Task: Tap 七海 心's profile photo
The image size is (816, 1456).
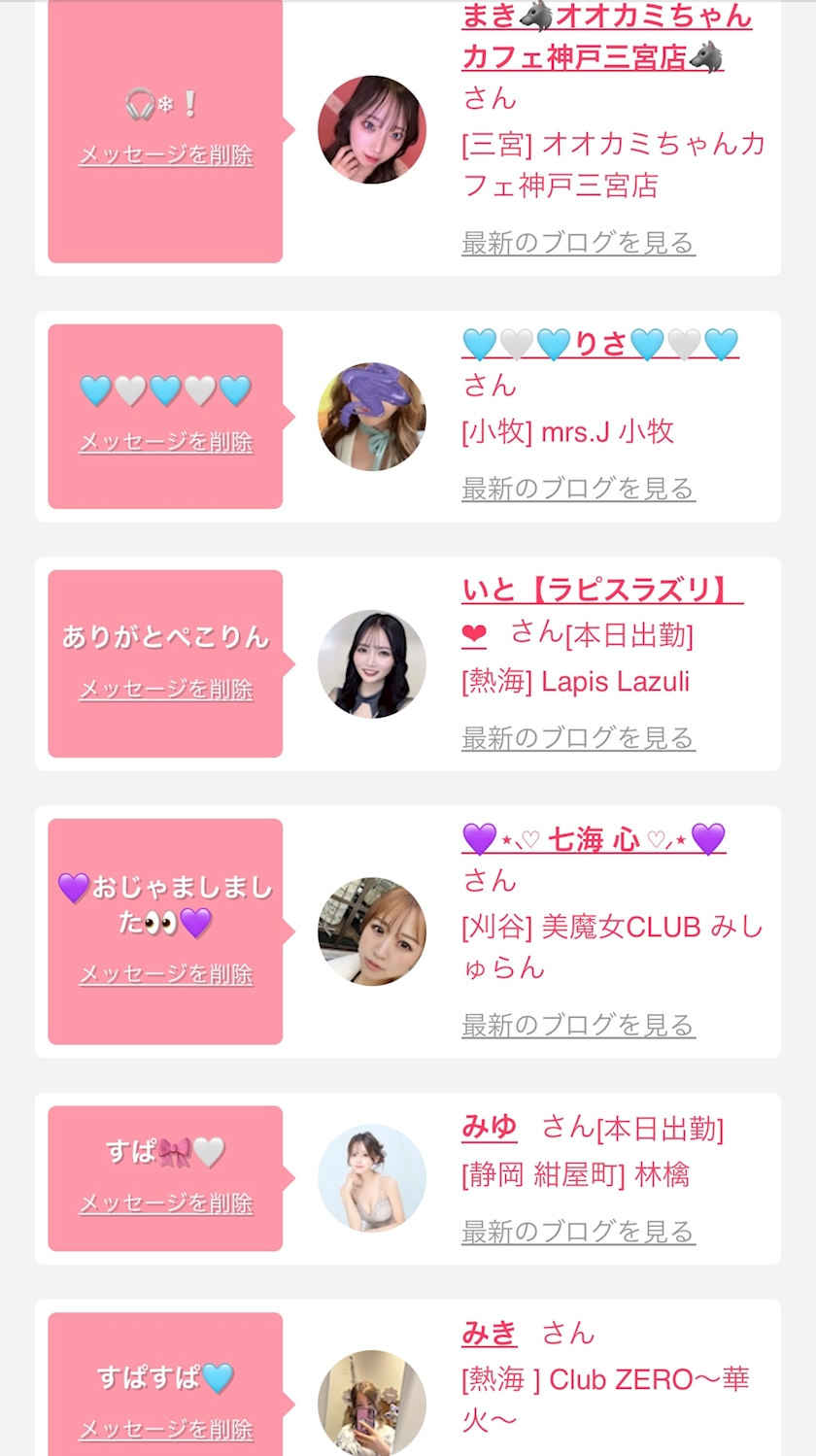Action: 372,931
